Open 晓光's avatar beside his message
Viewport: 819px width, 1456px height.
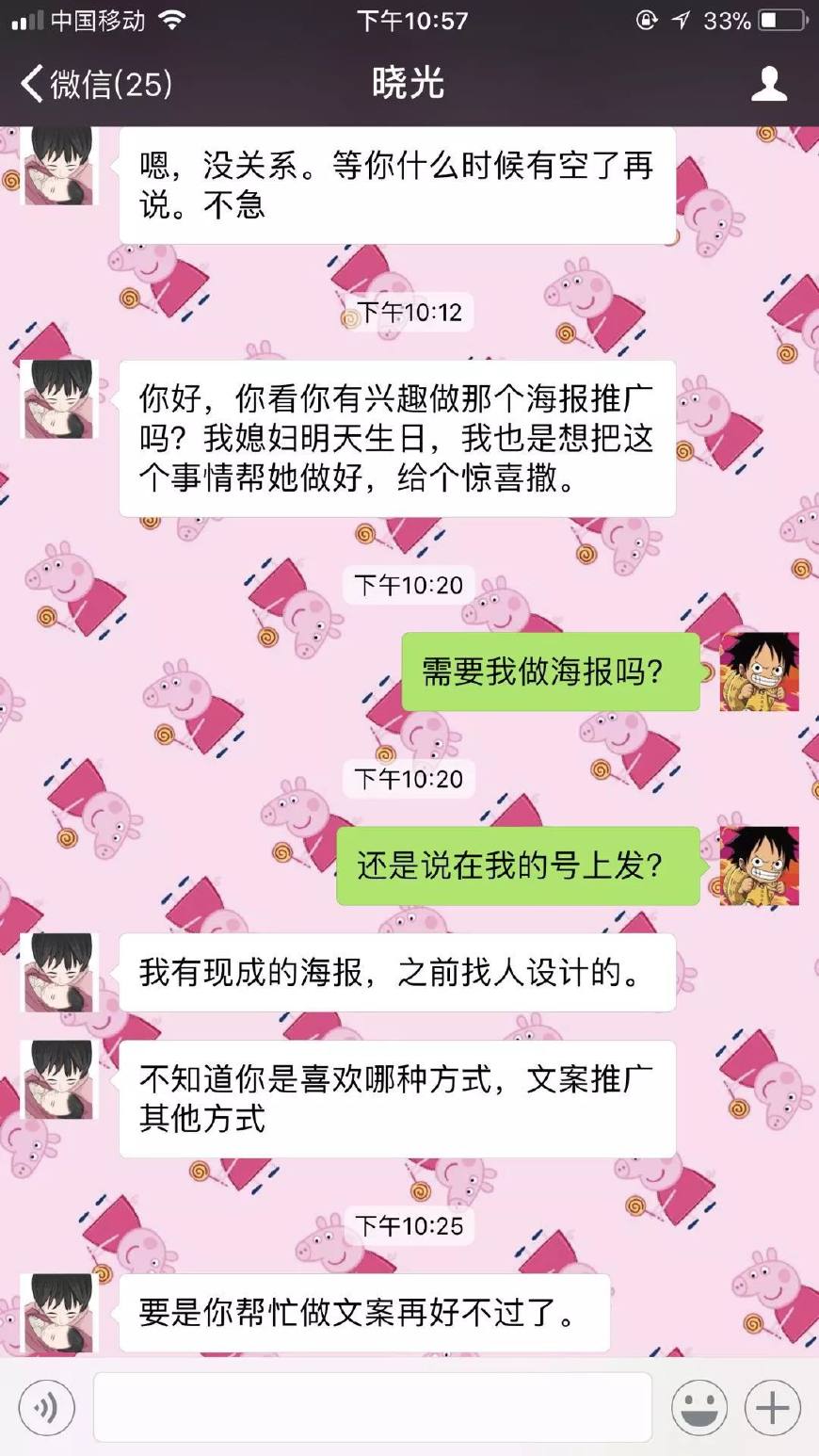tap(58, 399)
